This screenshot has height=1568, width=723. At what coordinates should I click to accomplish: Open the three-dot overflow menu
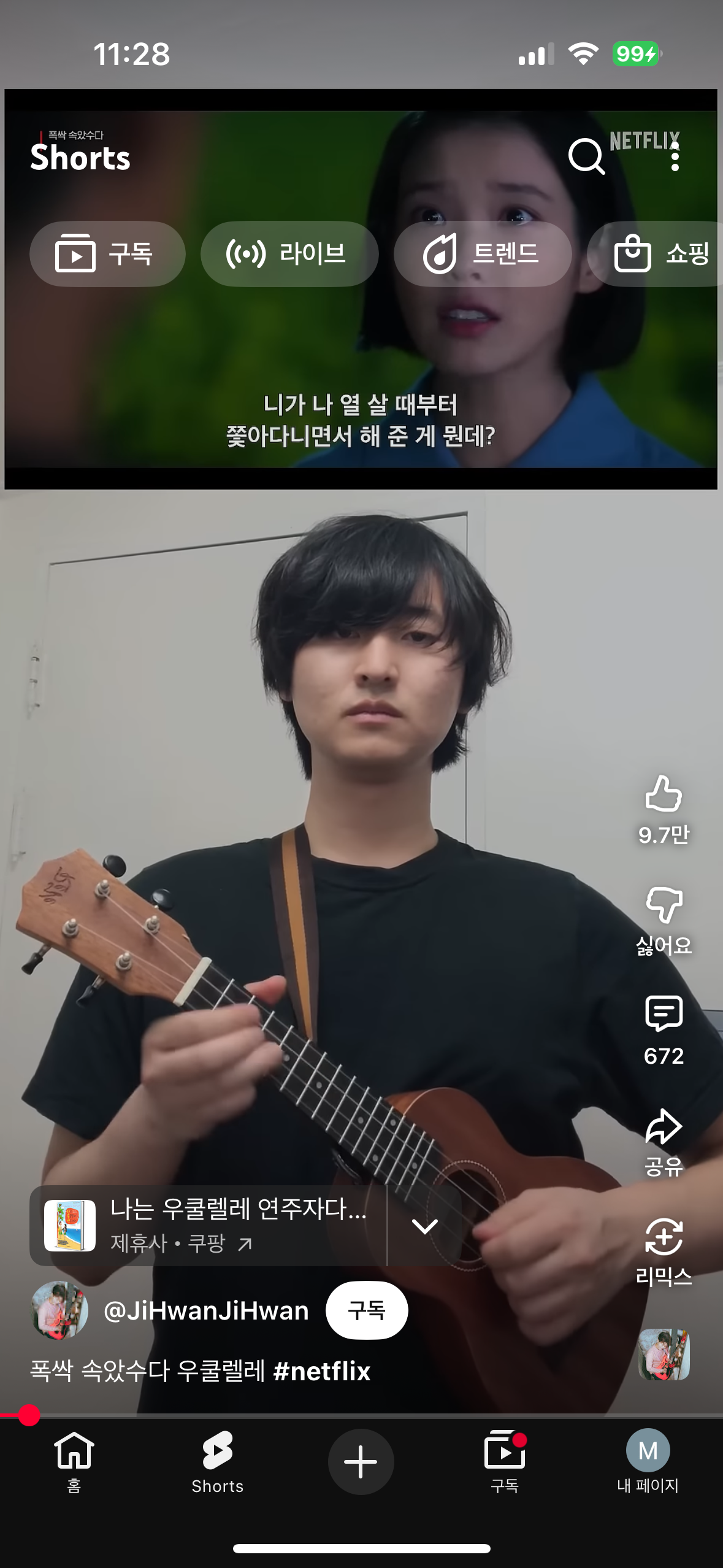675,157
